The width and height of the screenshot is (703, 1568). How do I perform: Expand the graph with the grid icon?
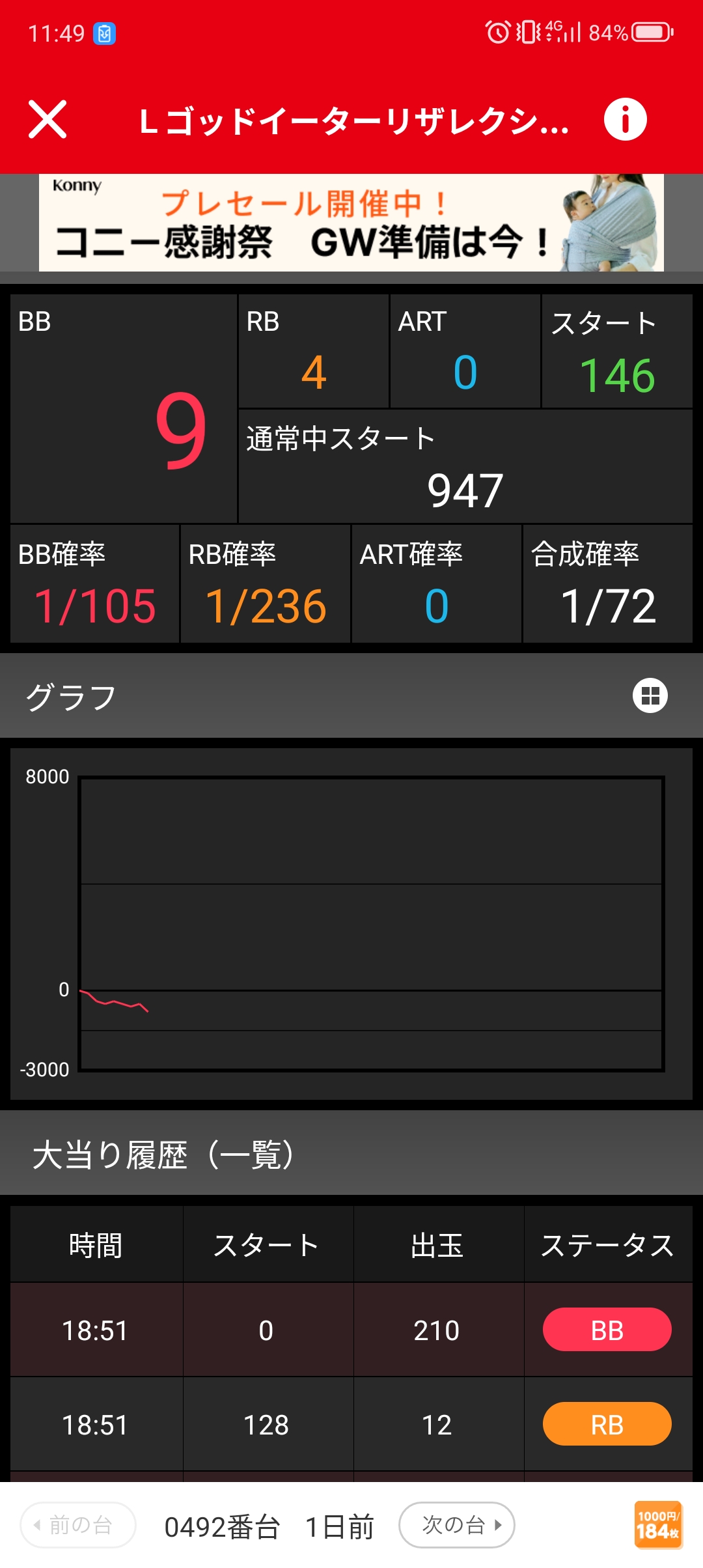650,695
